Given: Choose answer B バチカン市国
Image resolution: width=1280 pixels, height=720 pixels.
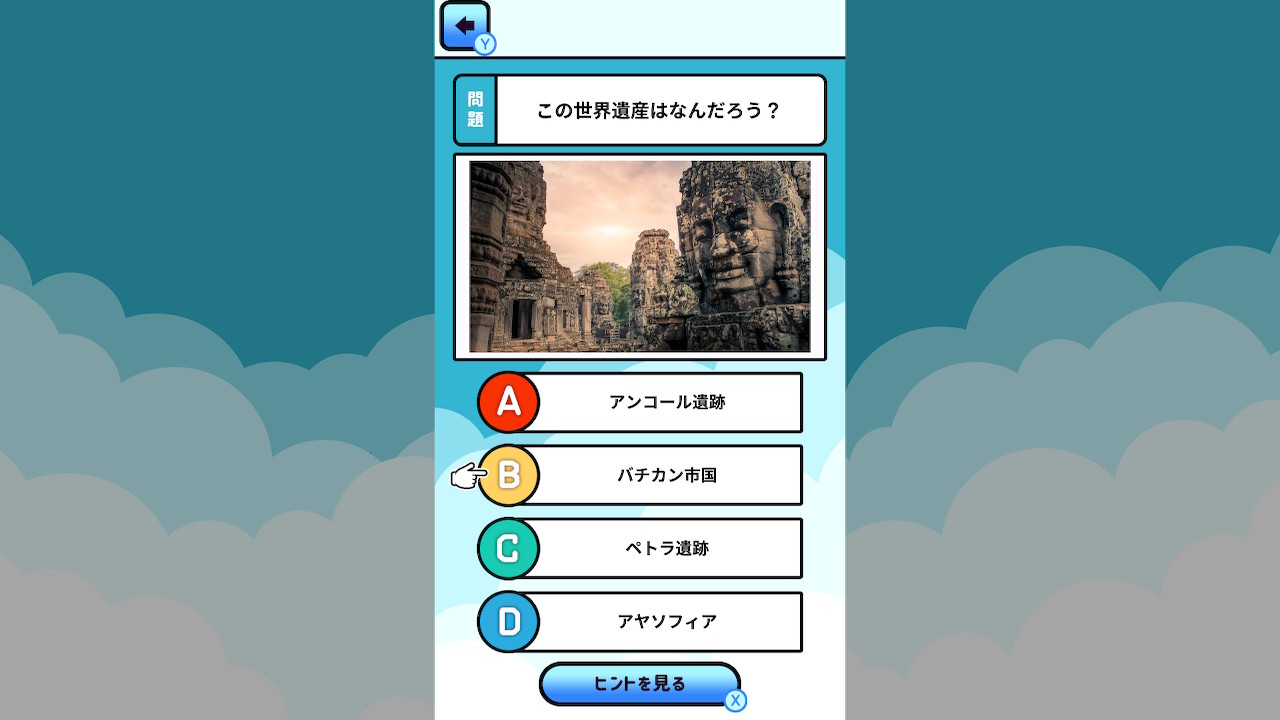Looking at the screenshot, I should coord(640,475).
